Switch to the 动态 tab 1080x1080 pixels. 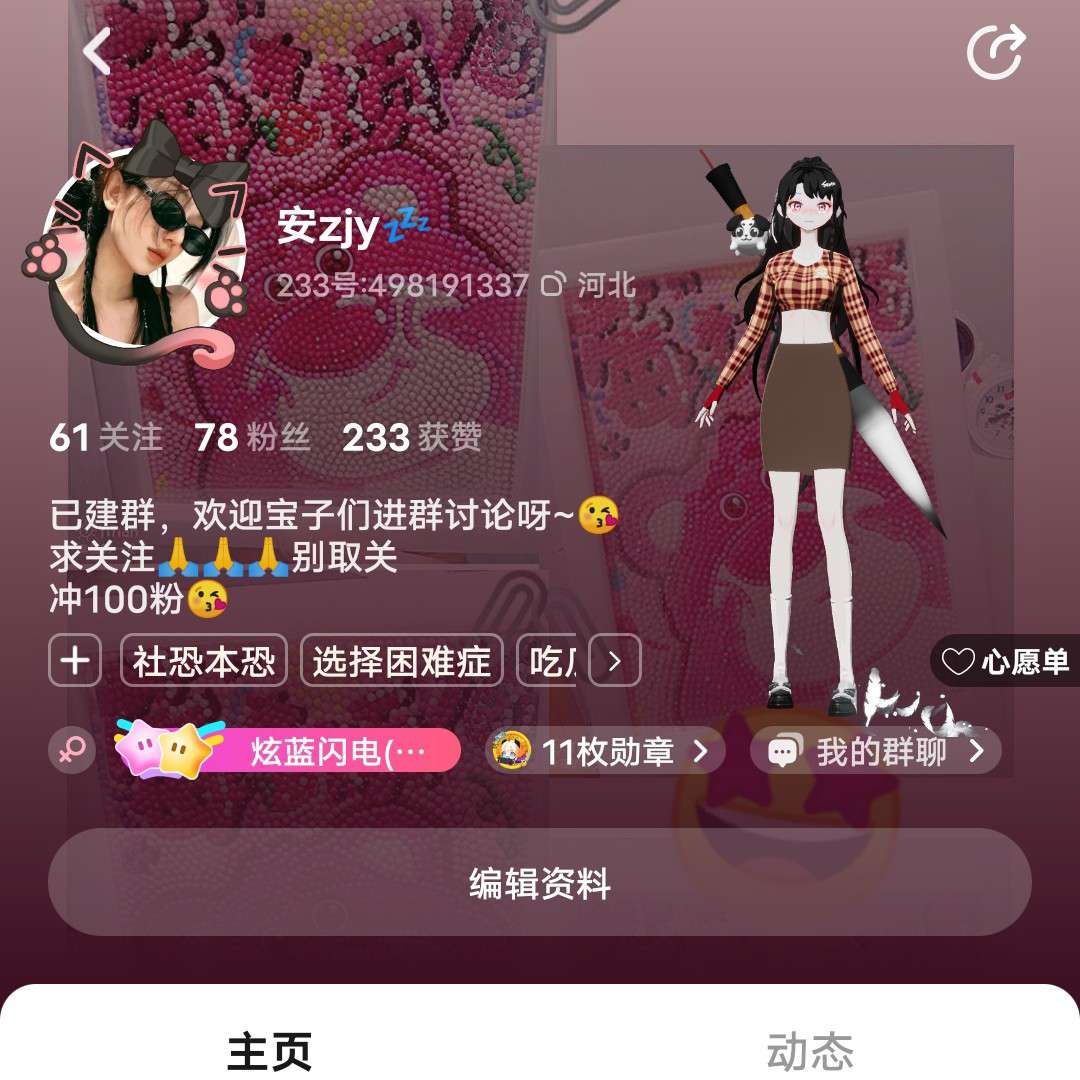(810, 1050)
